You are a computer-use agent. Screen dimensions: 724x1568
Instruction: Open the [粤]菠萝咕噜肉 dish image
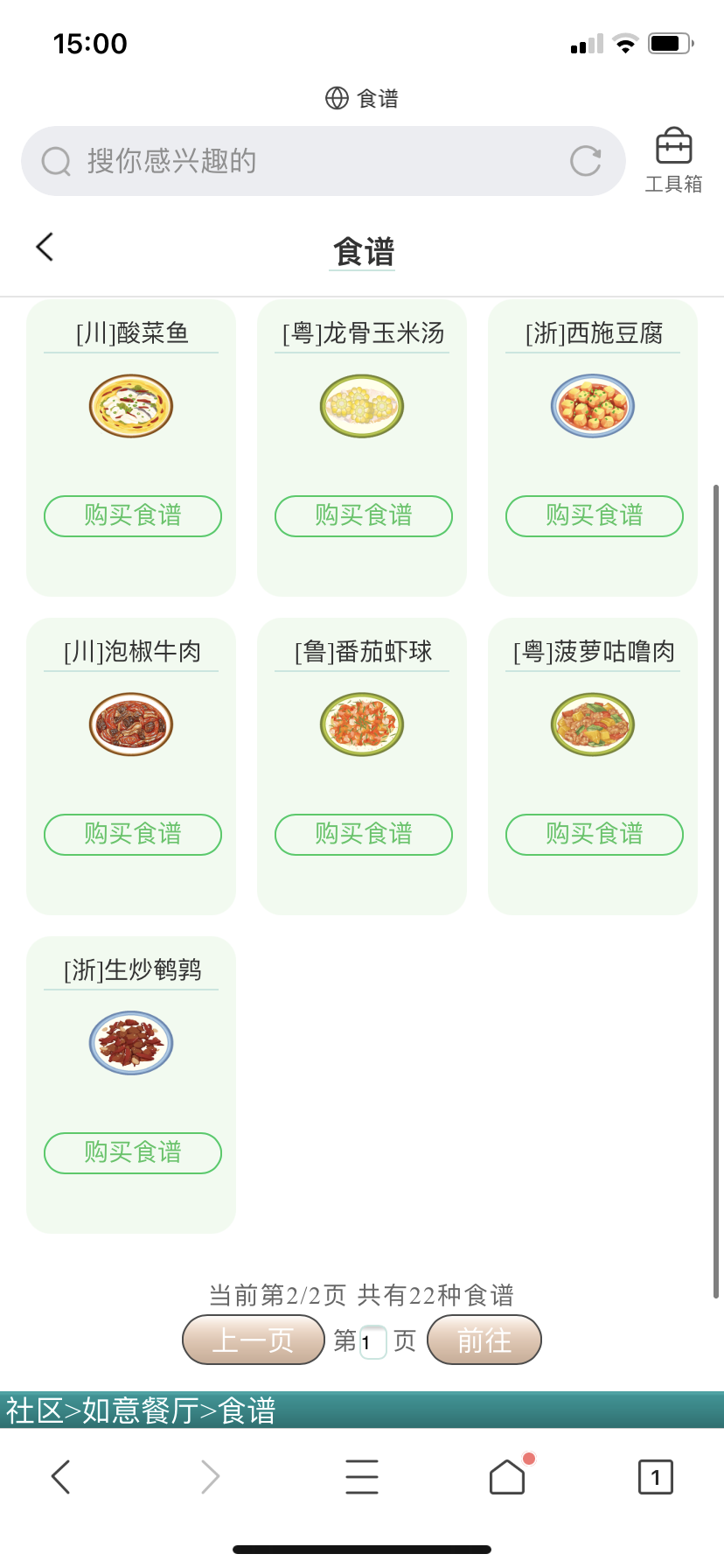(x=592, y=724)
